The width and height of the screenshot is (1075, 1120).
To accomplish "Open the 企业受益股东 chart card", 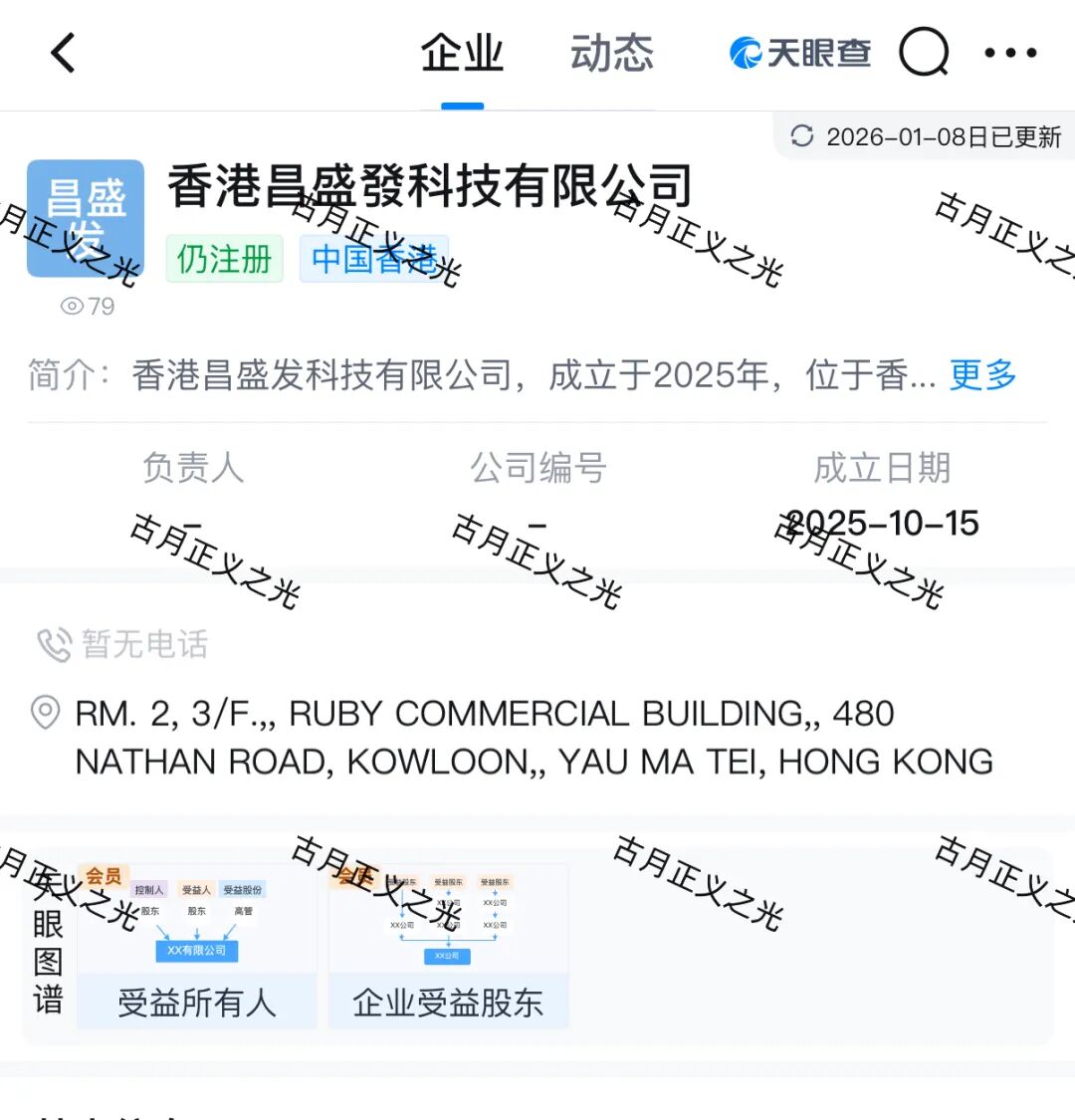I will click(x=448, y=946).
